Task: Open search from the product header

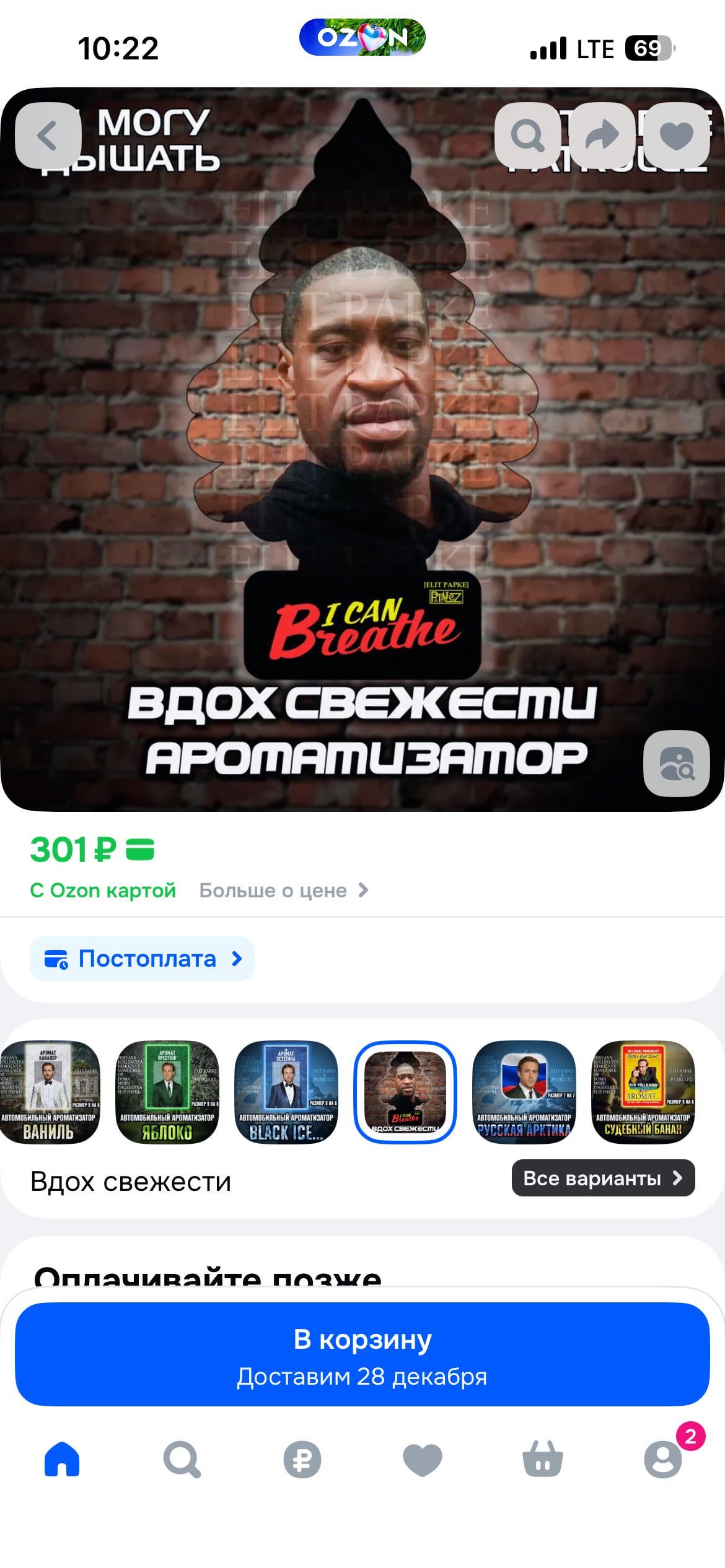Action: pos(527,136)
